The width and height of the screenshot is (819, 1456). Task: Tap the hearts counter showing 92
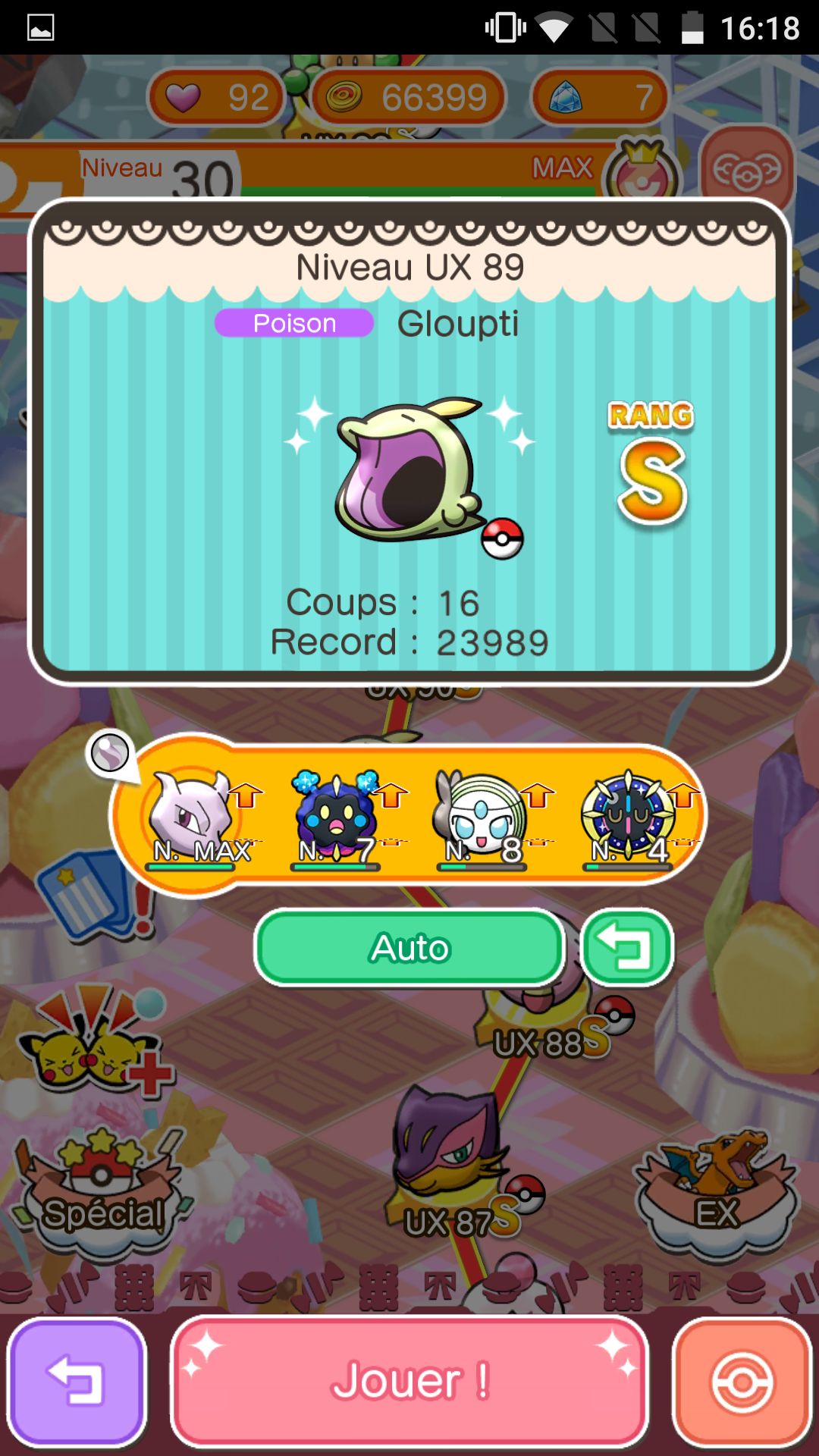click(x=216, y=97)
